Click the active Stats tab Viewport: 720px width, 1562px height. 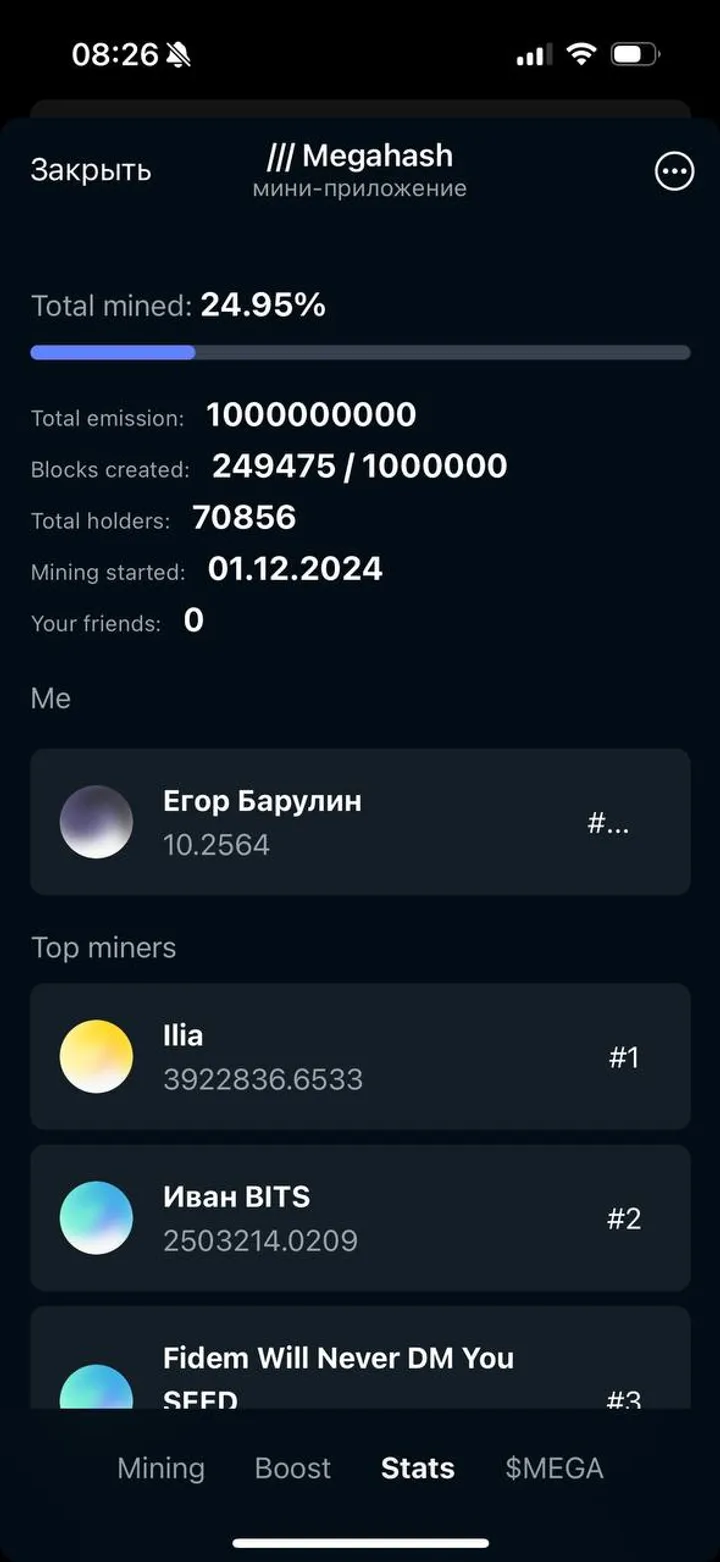pos(416,1468)
